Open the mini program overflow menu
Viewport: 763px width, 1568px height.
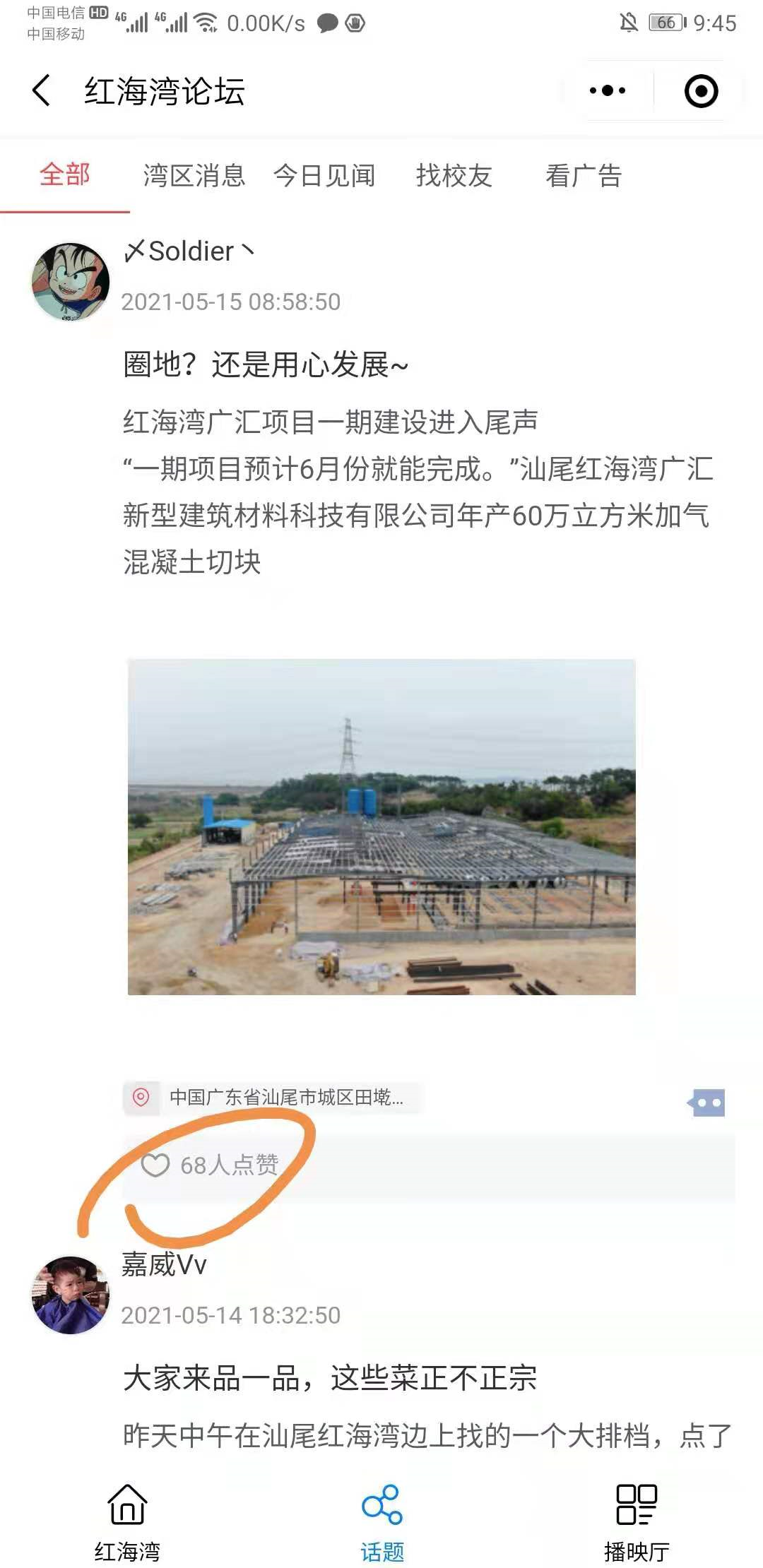click(608, 91)
